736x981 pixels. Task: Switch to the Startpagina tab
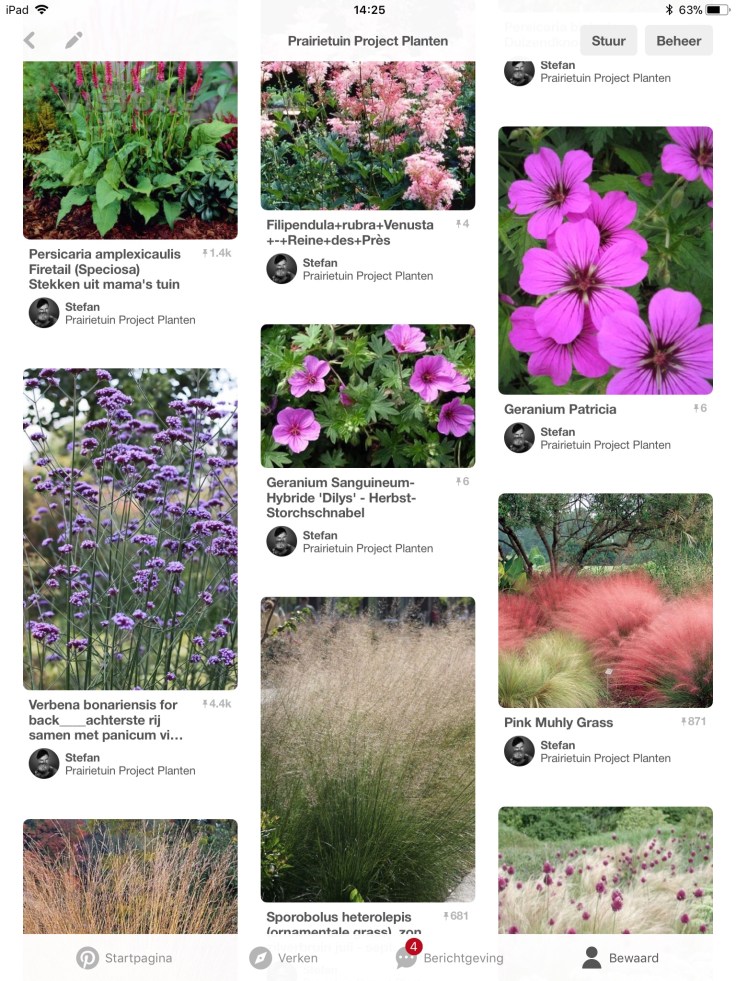point(124,957)
